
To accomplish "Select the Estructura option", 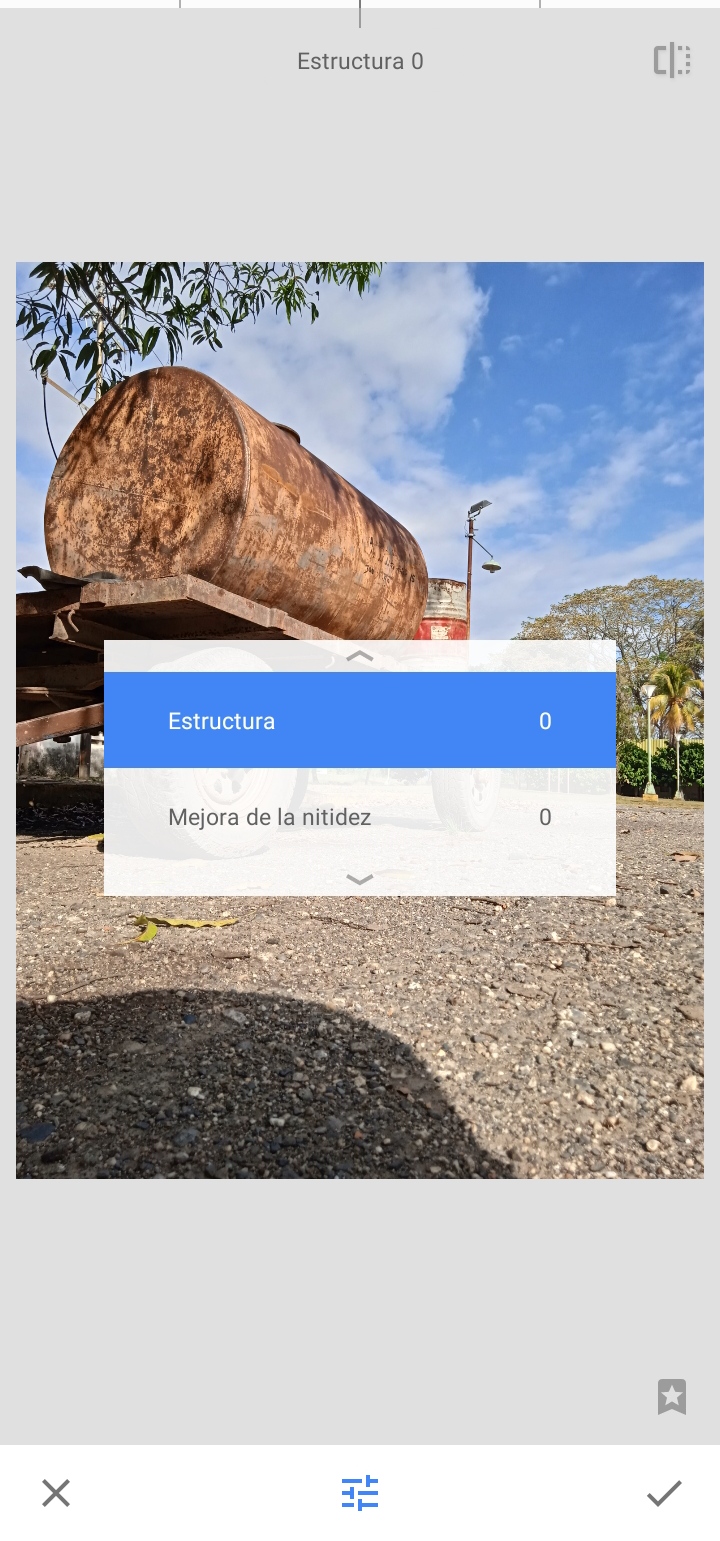I will [359, 720].
